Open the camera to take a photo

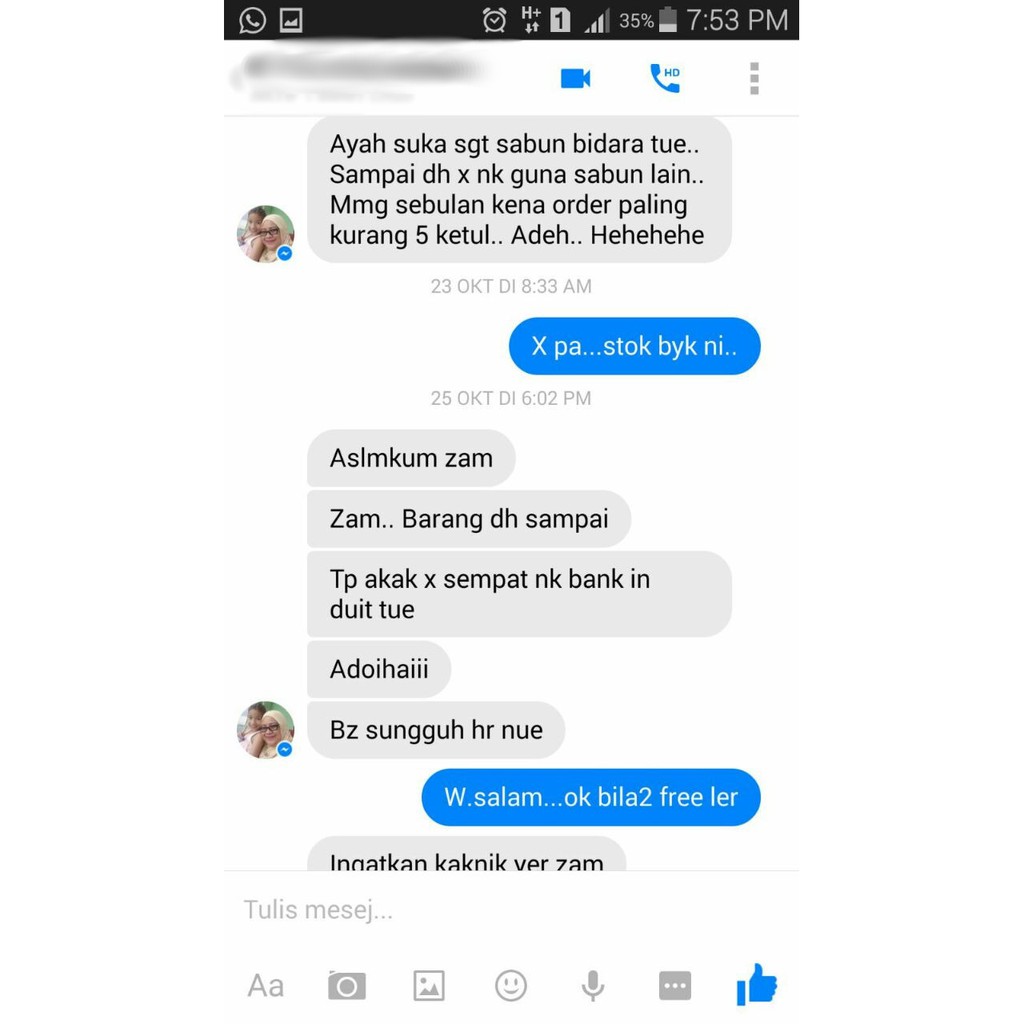[347, 985]
